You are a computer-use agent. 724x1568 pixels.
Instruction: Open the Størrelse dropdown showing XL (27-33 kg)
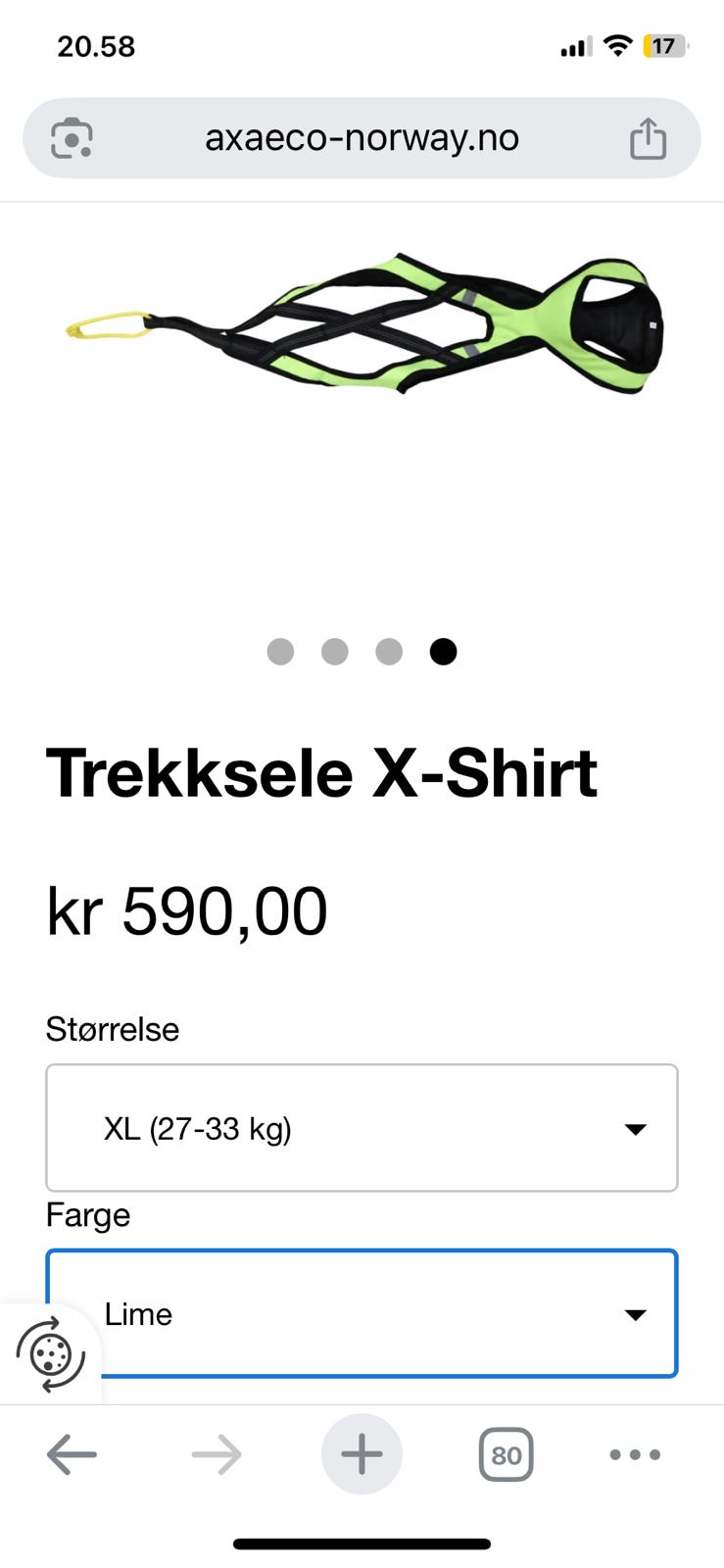[x=362, y=1128]
